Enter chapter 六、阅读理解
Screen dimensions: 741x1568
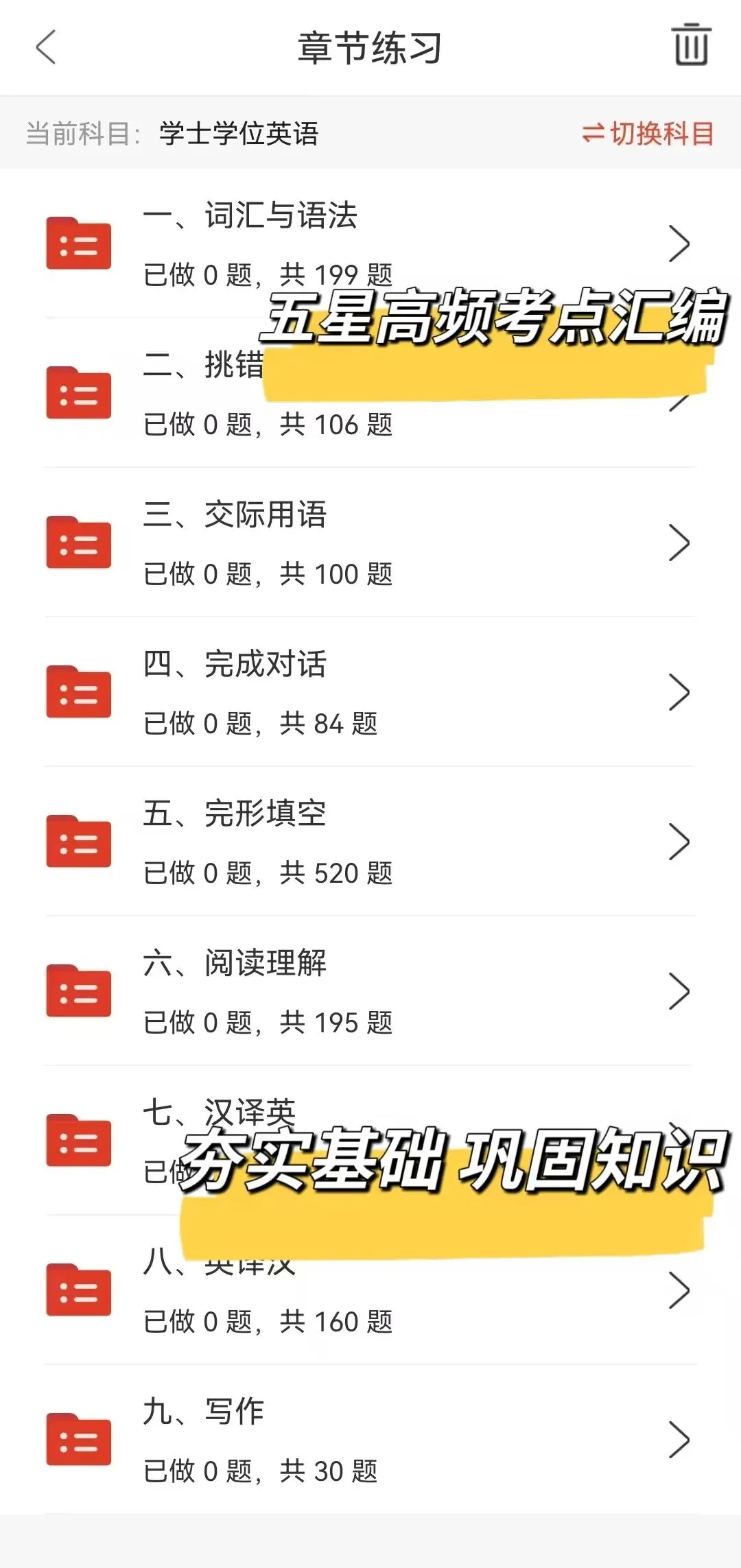370,991
